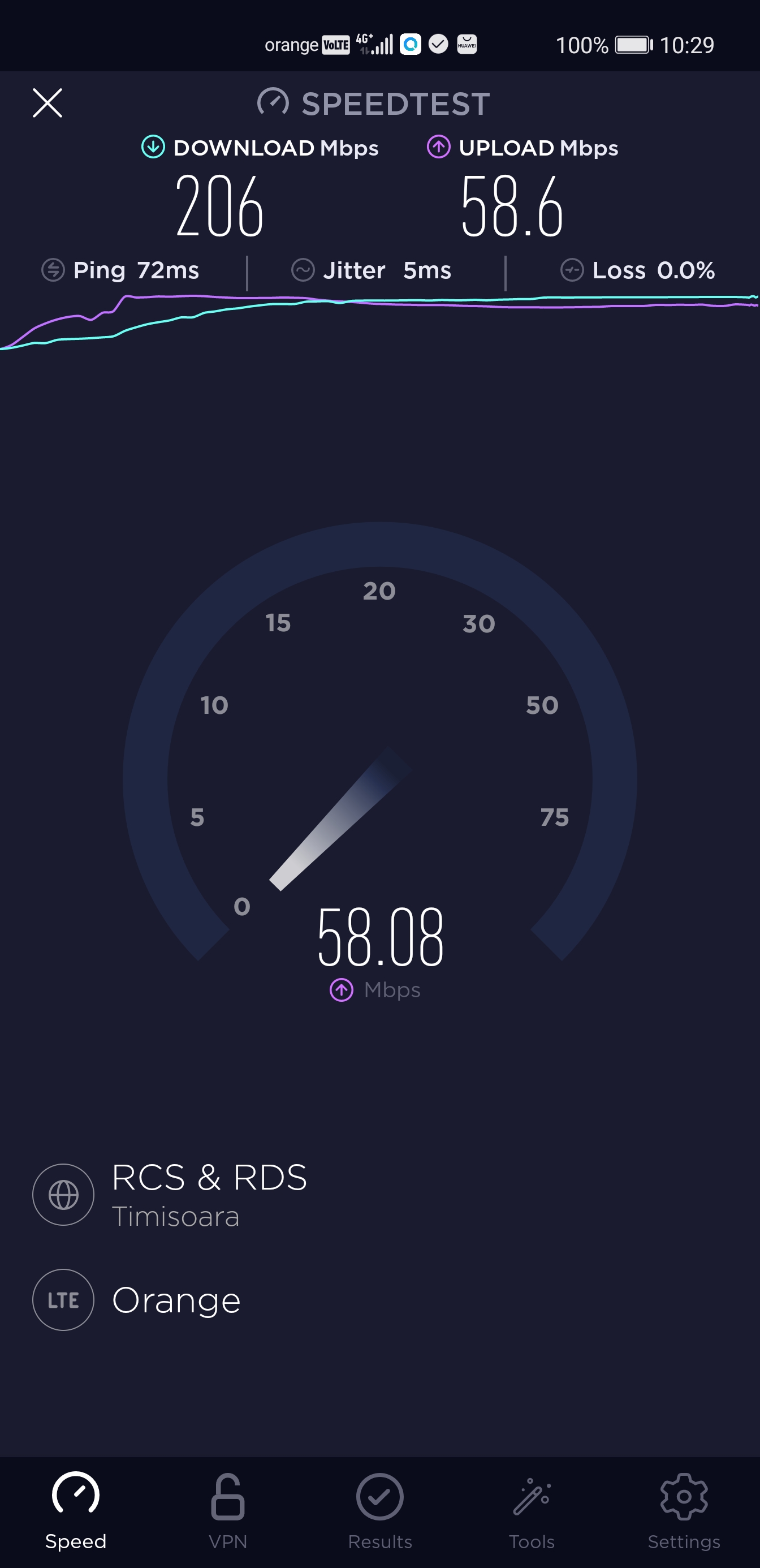Switch to the VPN tab
Screen dimensions: 760x1568
pos(227,1511)
